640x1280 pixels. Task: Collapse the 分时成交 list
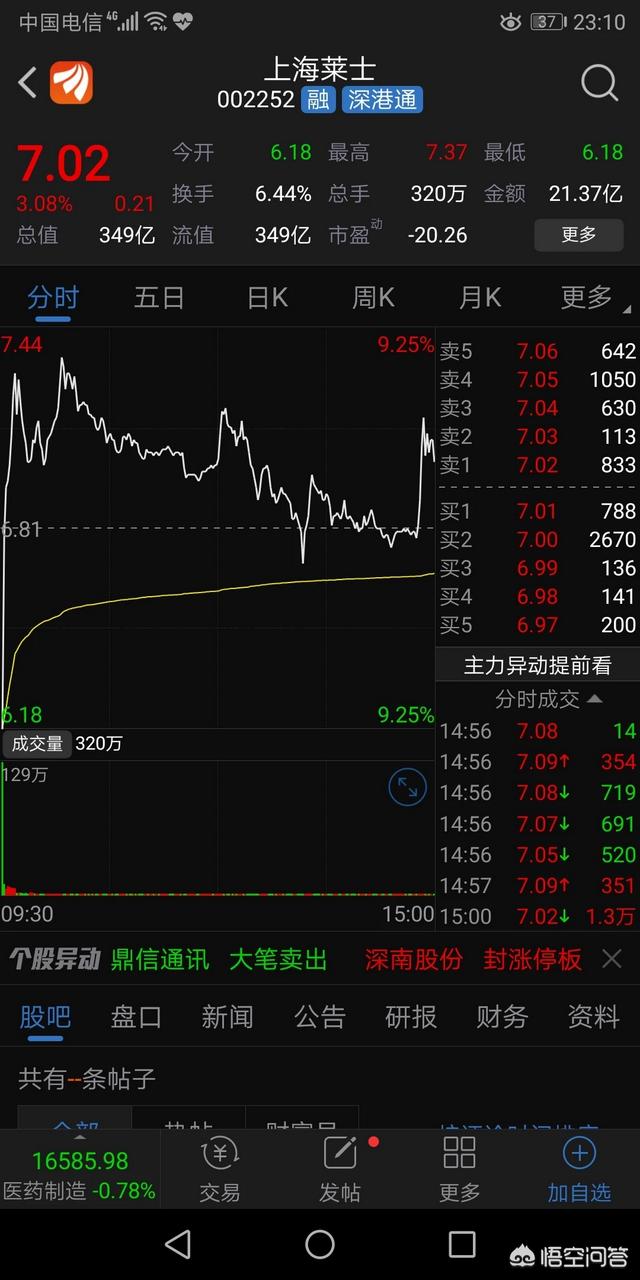tap(549, 699)
